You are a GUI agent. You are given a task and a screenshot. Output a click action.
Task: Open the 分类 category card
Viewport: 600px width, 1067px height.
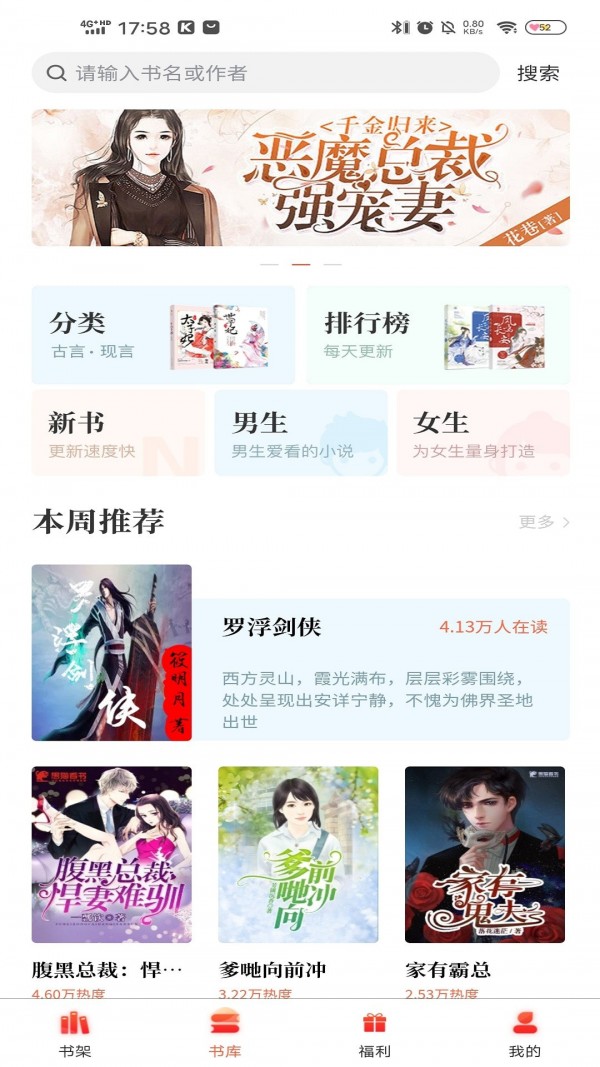click(x=163, y=335)
